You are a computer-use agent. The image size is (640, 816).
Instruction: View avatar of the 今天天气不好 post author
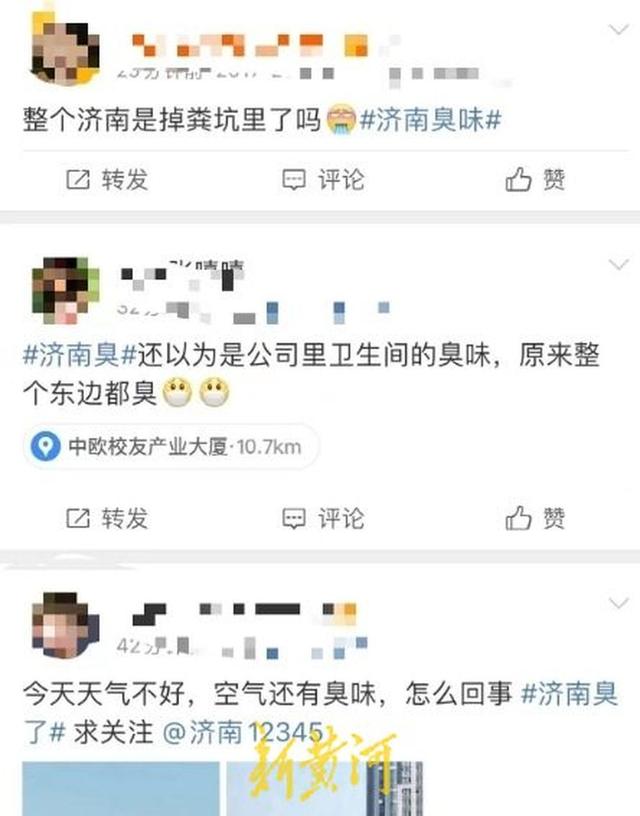point(64,625)
